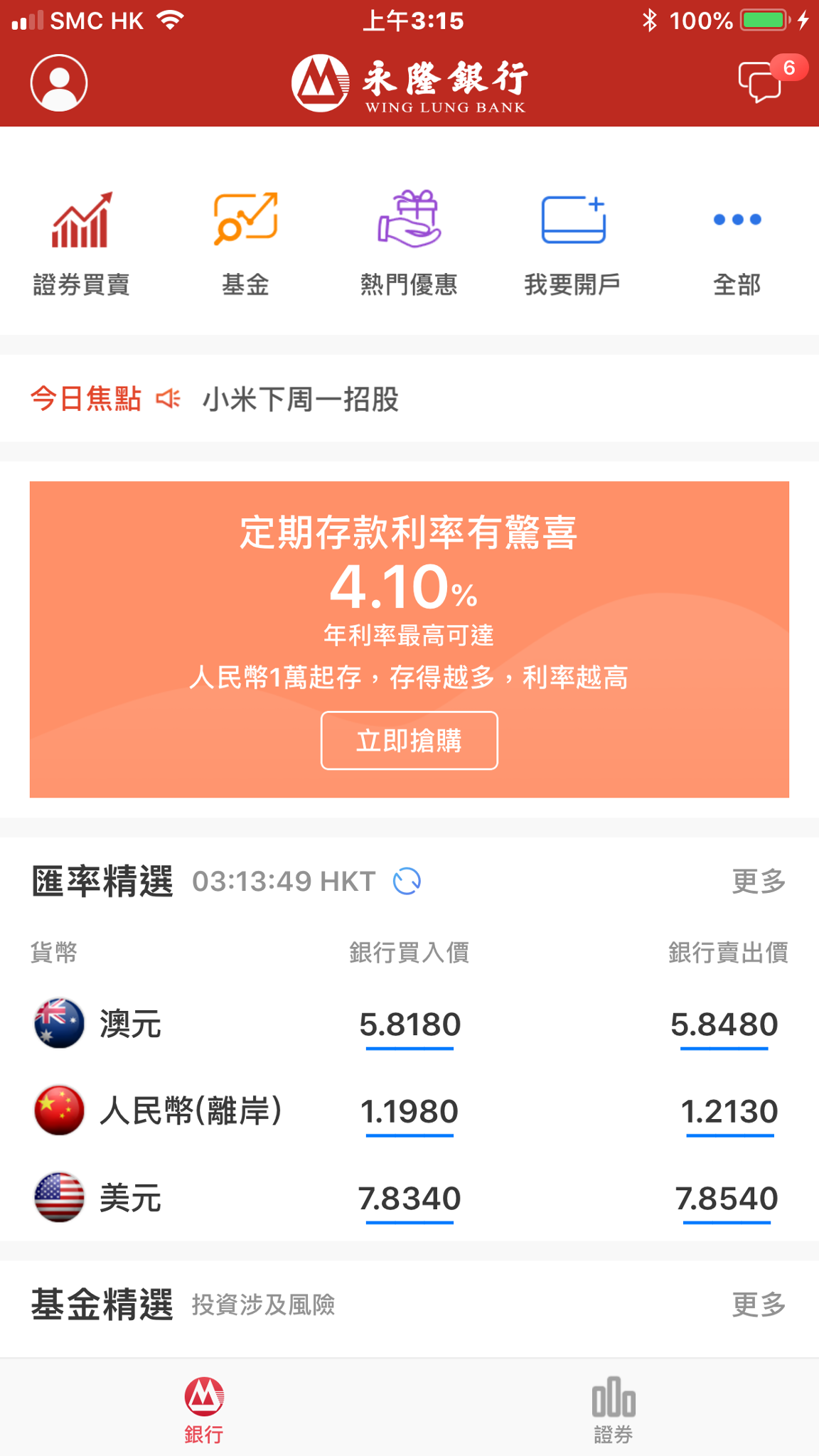Image resolution: width=819 pixels, height=1456 pixels.
Task: Tap 人民幣(離岸) sell price 1.2130
Action: (729, 1112)
